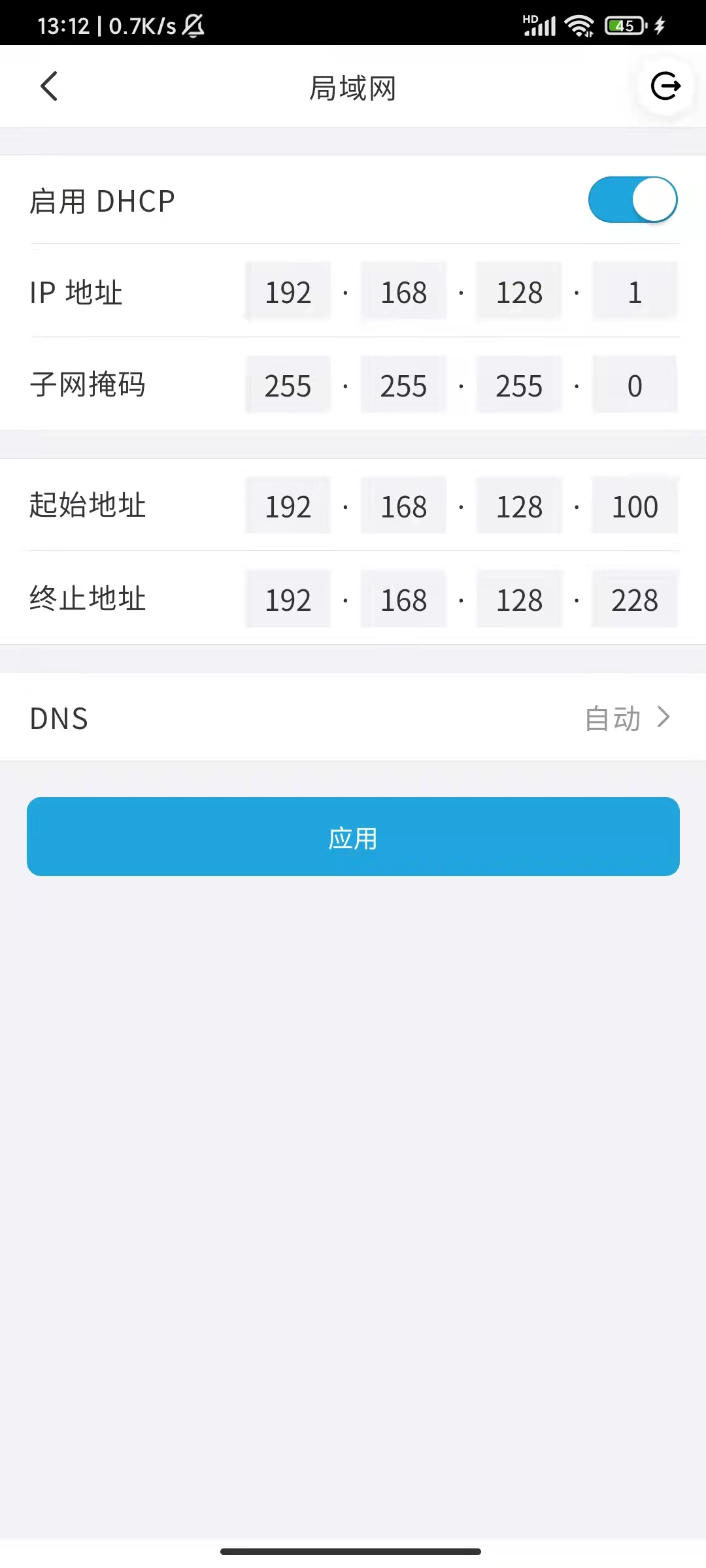Click 应用 to save LAN settings

[x=353, y=837]
